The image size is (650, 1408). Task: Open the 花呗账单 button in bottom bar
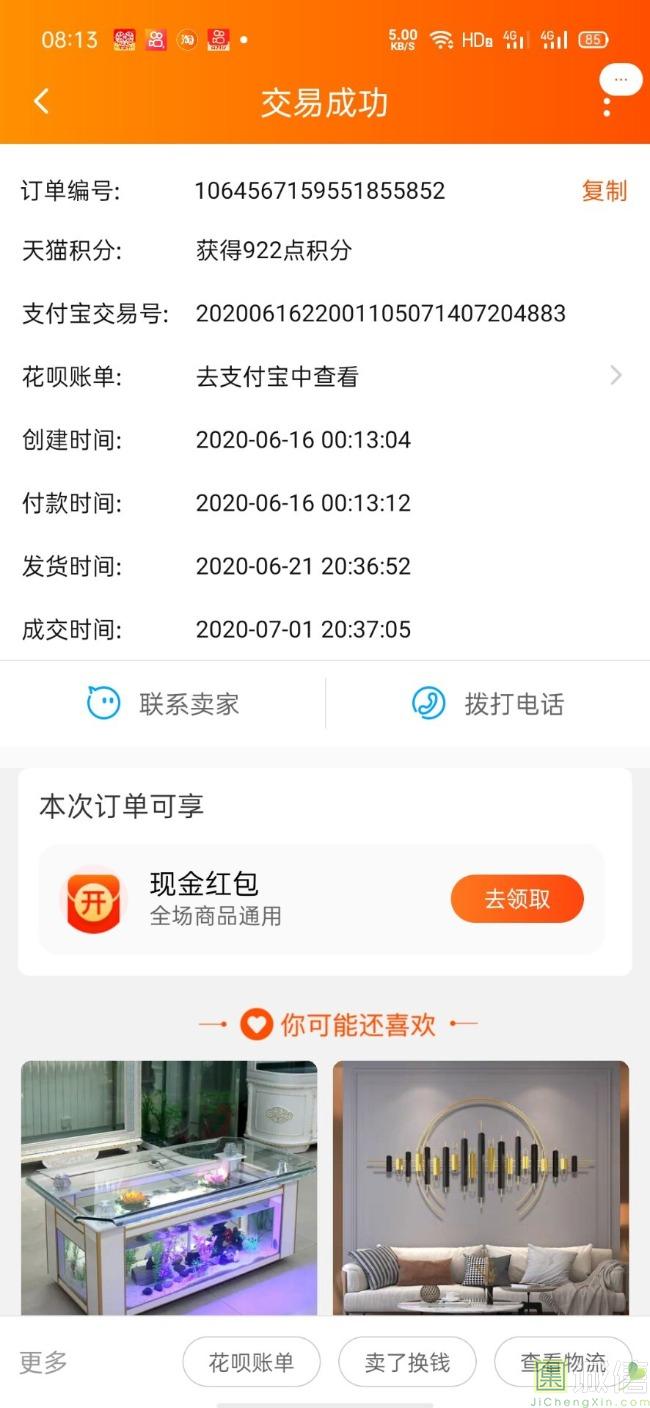tap(251, 1362)
